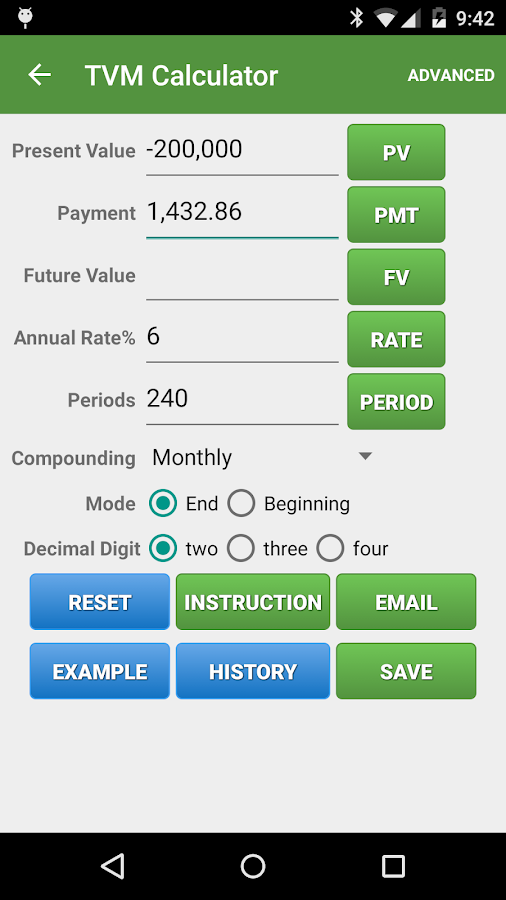Screen dimensions: 506x900
Task: Open the INSTRUCTION page
Action: [x=252, y=602]
